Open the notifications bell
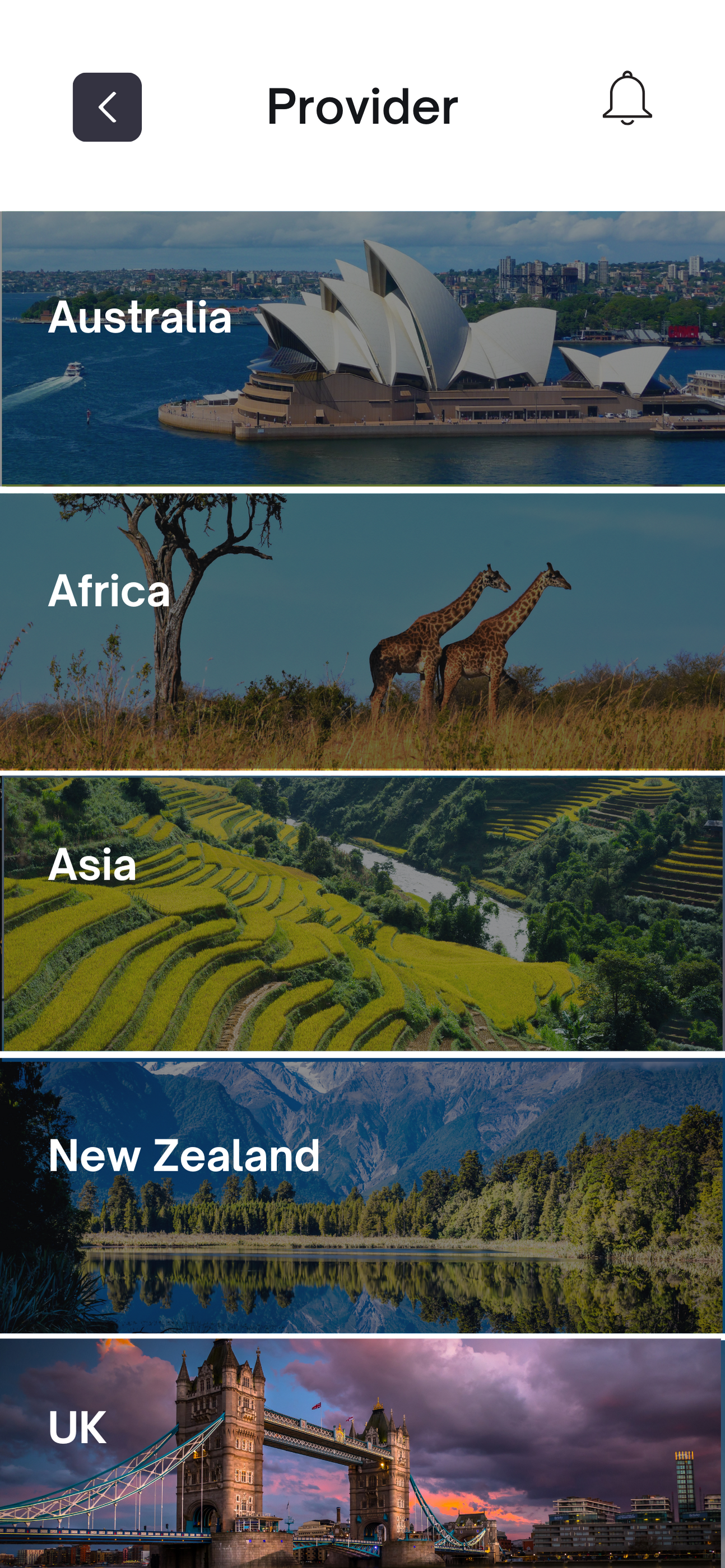 (x=627, y=99)
